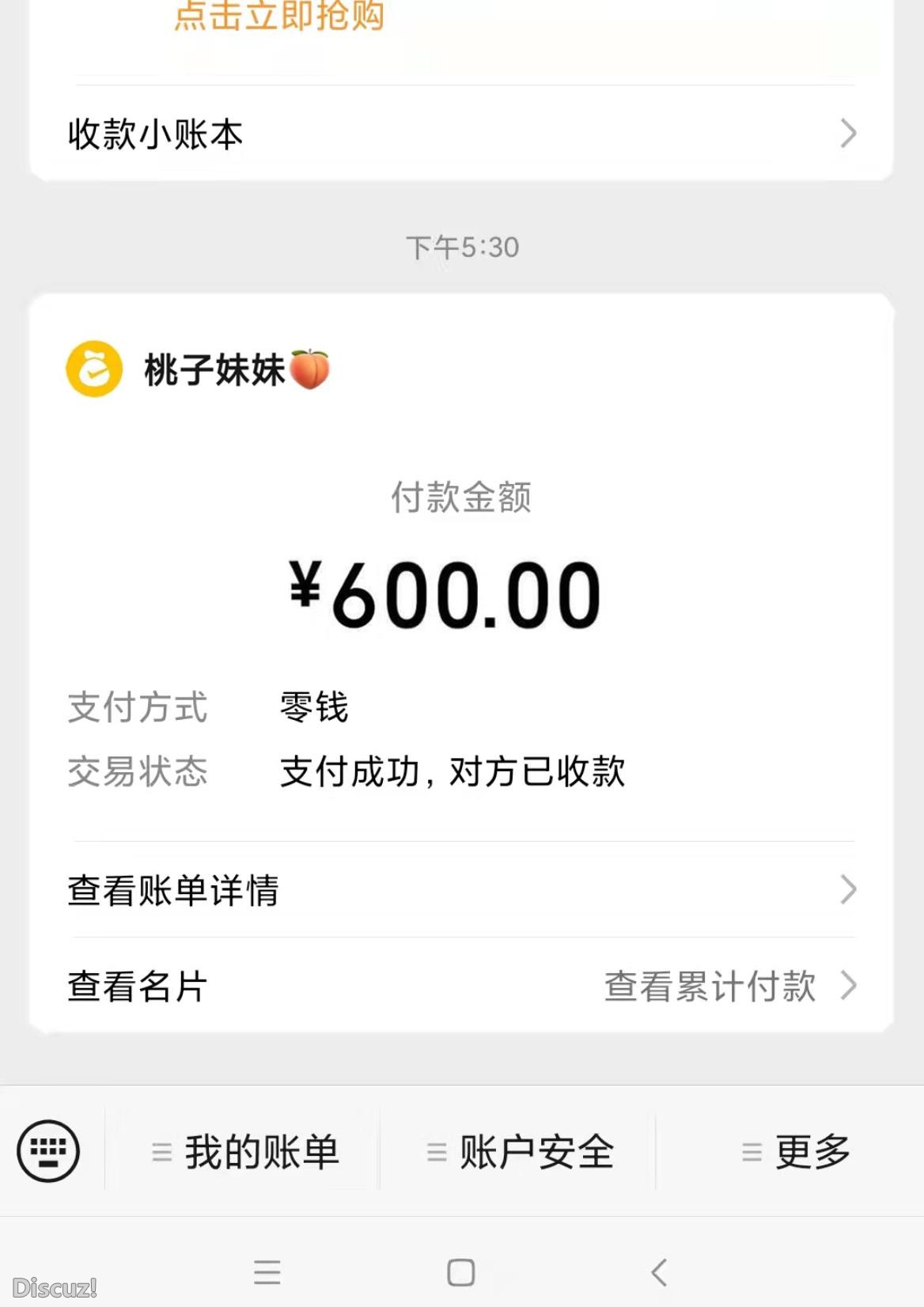Open the keyboard icon at bottom left
Image resolution: width=924 pixels, height=1307 pixels.
tap(47, 1150)
